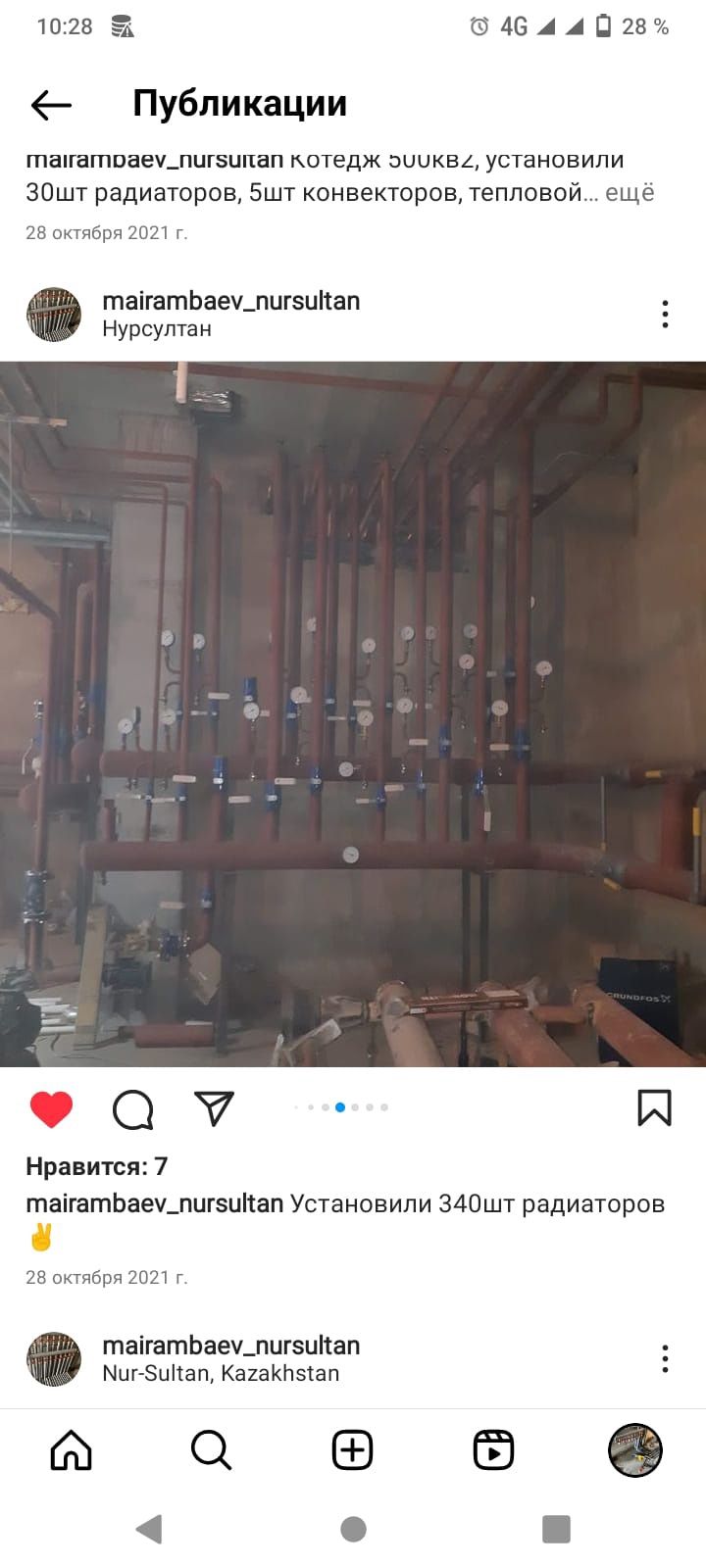
Task: Switch to the Reels tab
Action: [493, 1450]
